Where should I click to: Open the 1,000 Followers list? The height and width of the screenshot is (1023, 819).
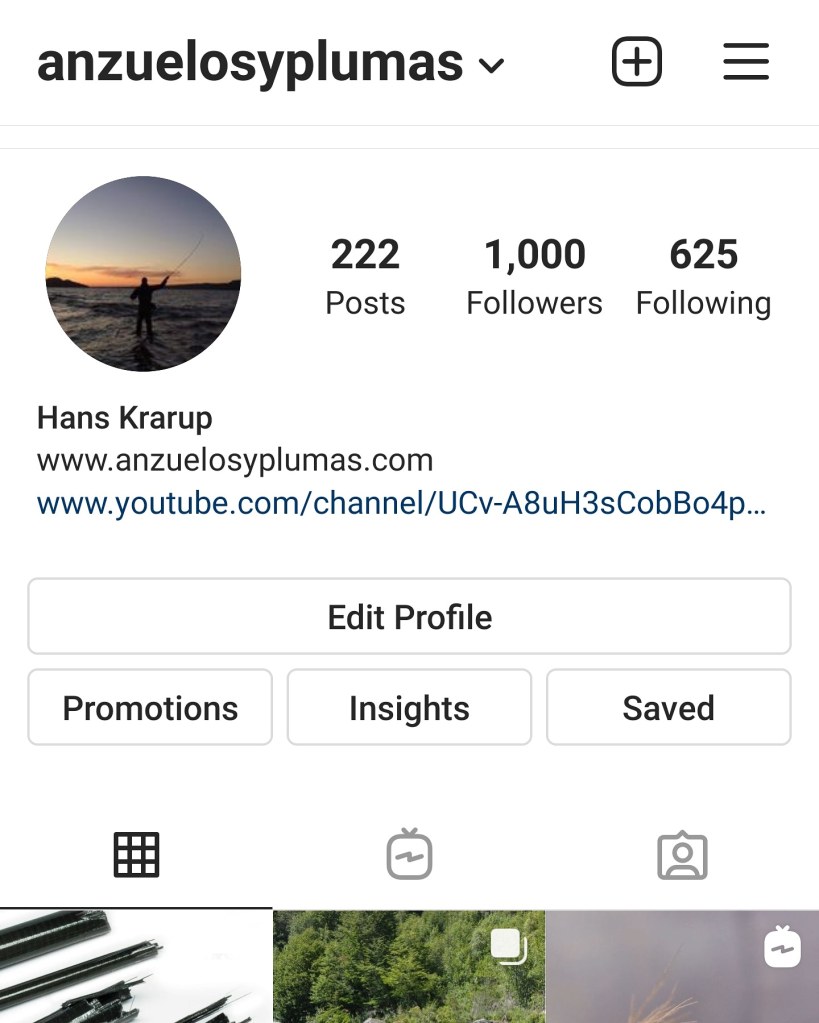pos(534,276)
